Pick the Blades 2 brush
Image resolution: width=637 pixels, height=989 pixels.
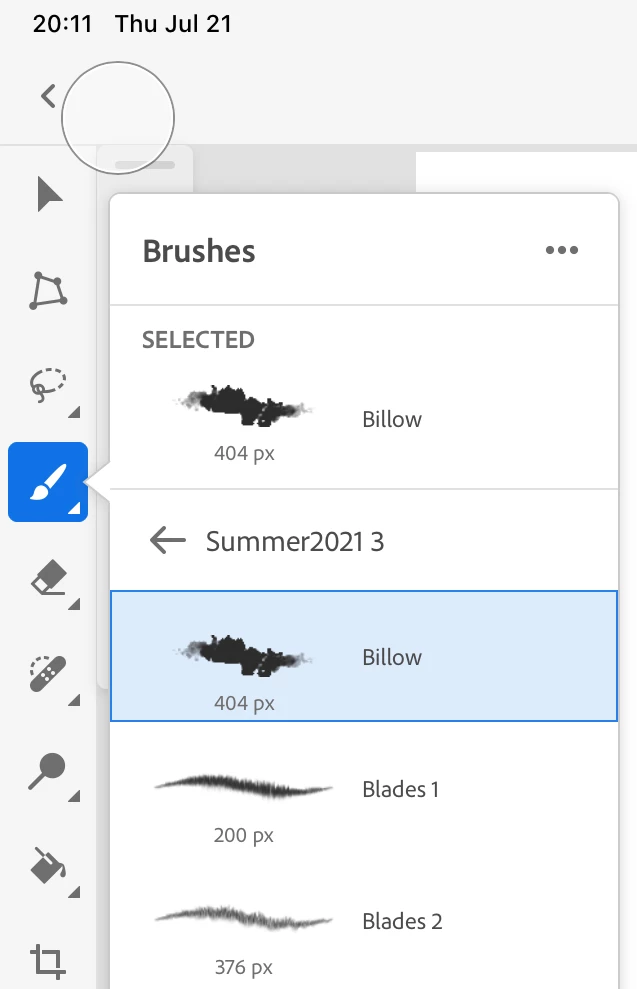click(x=364, y=921)
